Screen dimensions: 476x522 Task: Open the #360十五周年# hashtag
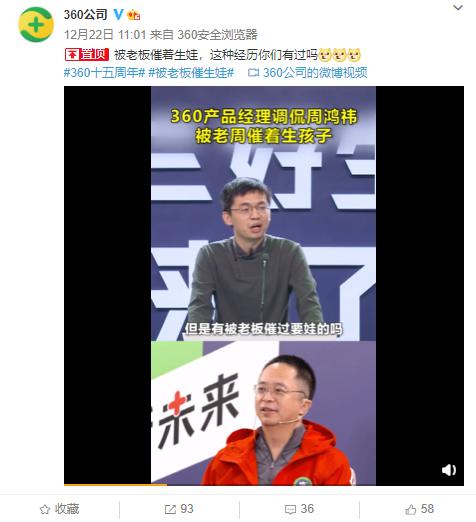point(104,72)
